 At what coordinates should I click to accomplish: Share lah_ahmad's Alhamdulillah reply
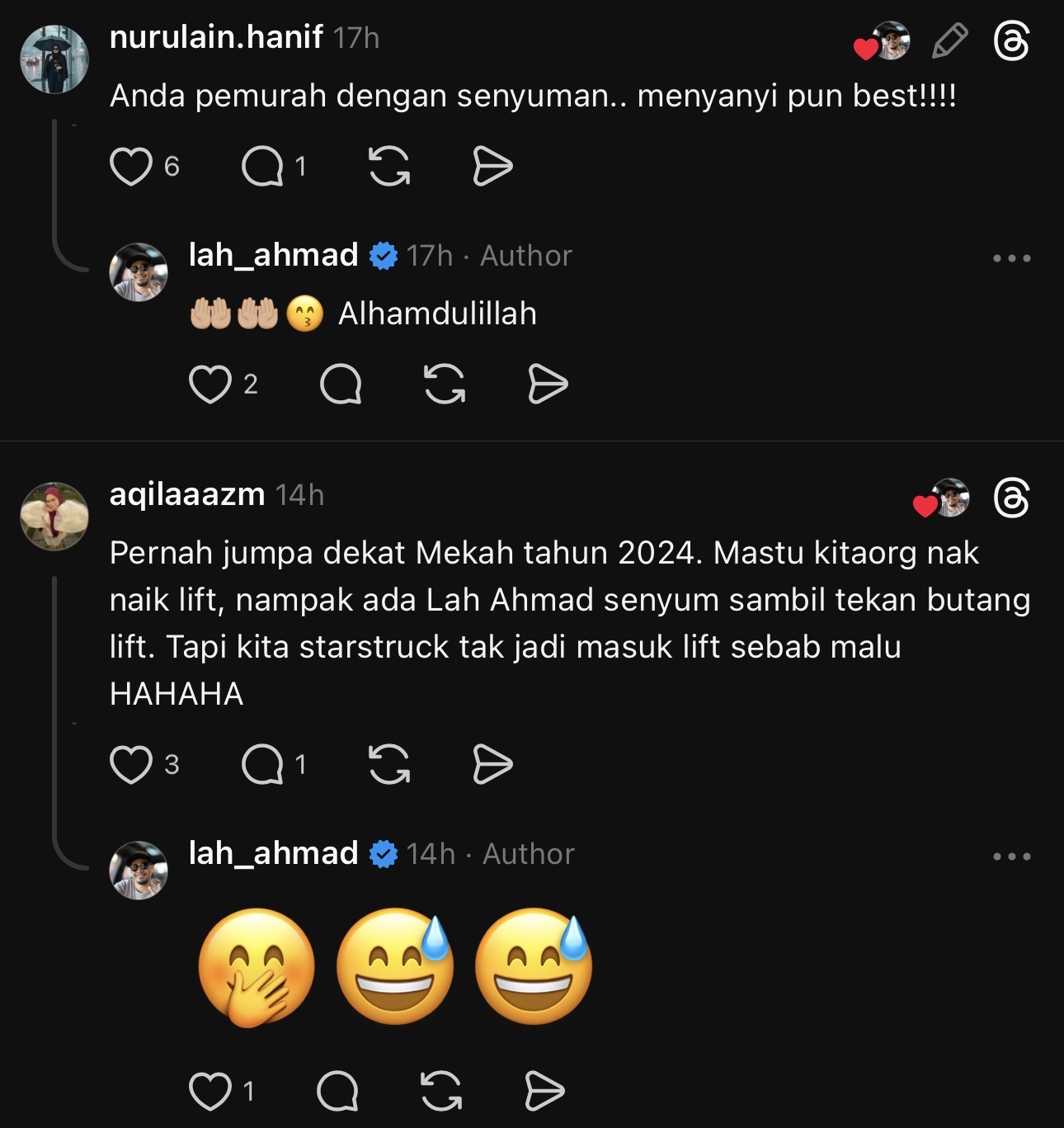click(x=548, y=385)
